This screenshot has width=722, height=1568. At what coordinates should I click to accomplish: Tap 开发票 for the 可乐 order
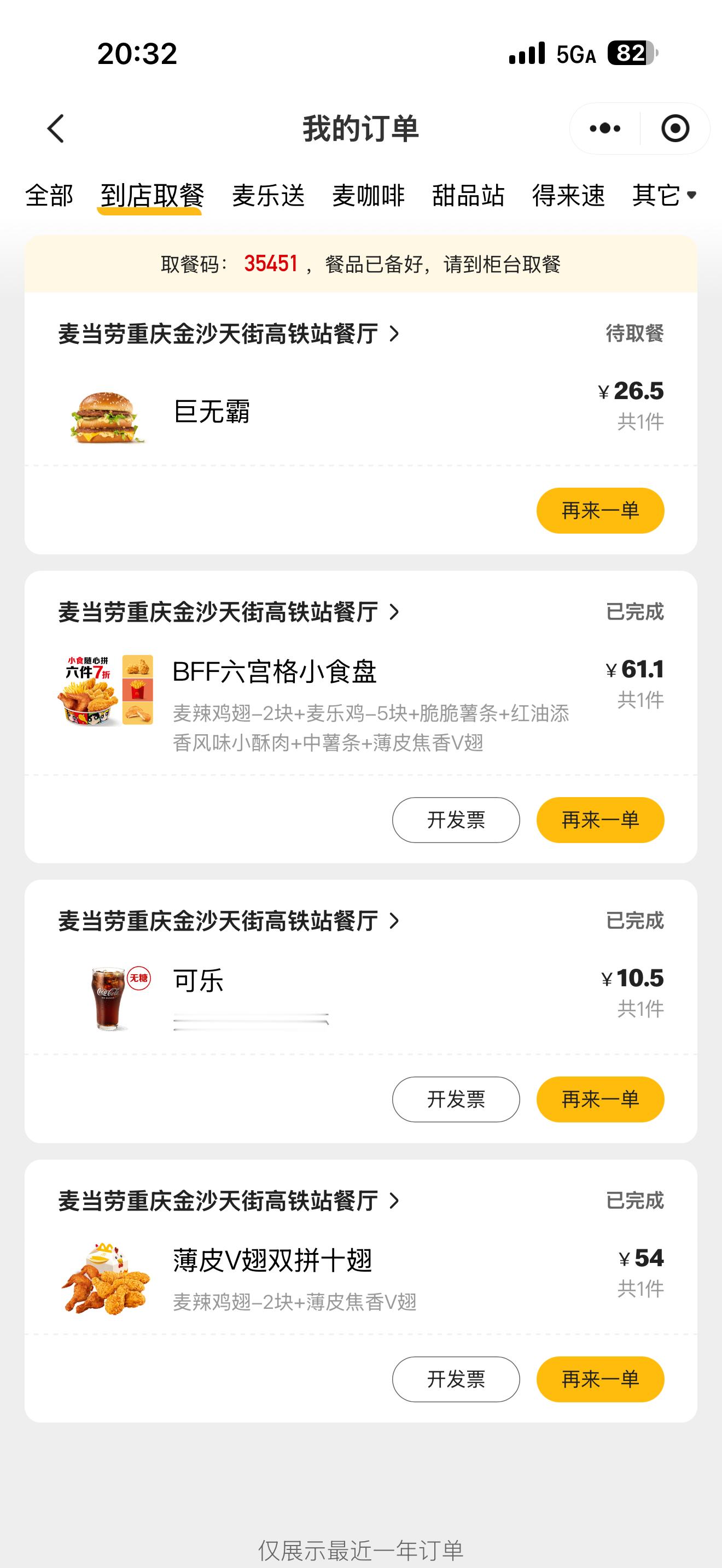click(x=456, y=1099)
